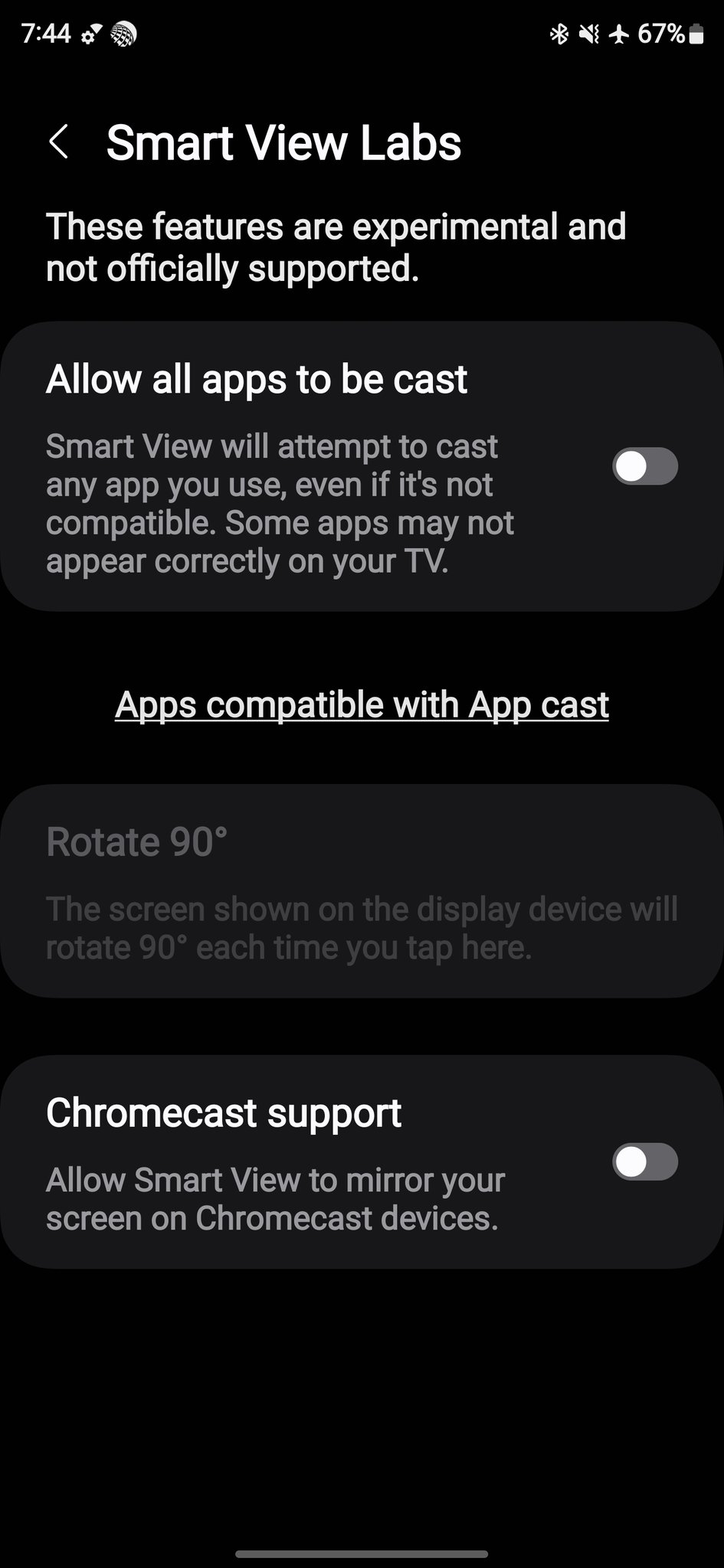Screen dimensions: 724x1568
Task: Open Apps compatible with App cast link
Action: pyautogui.click(x=362, y=704)
